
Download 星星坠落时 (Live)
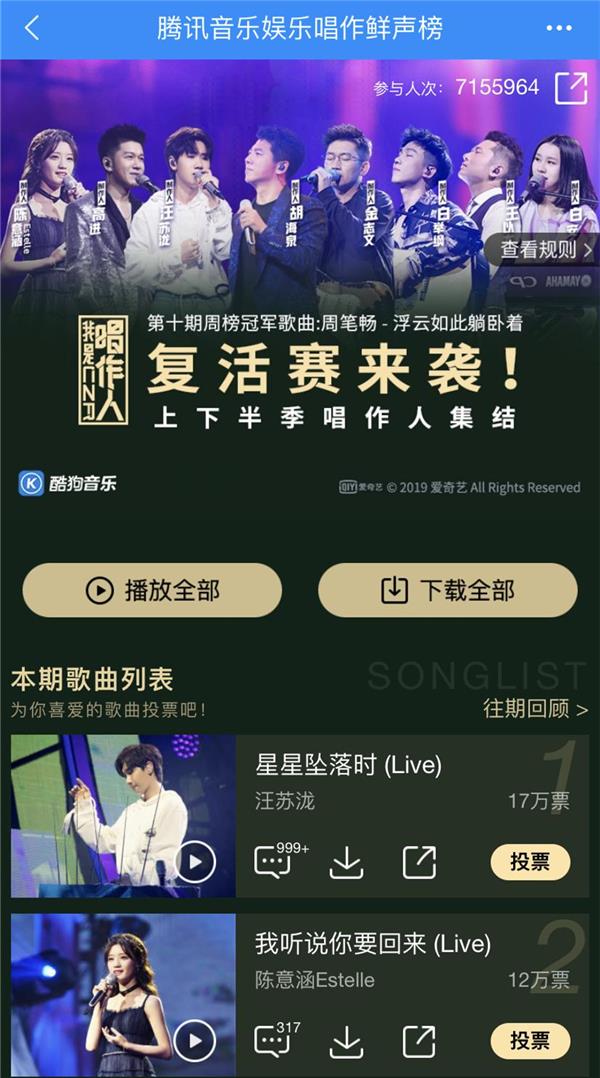coord(346,862)
